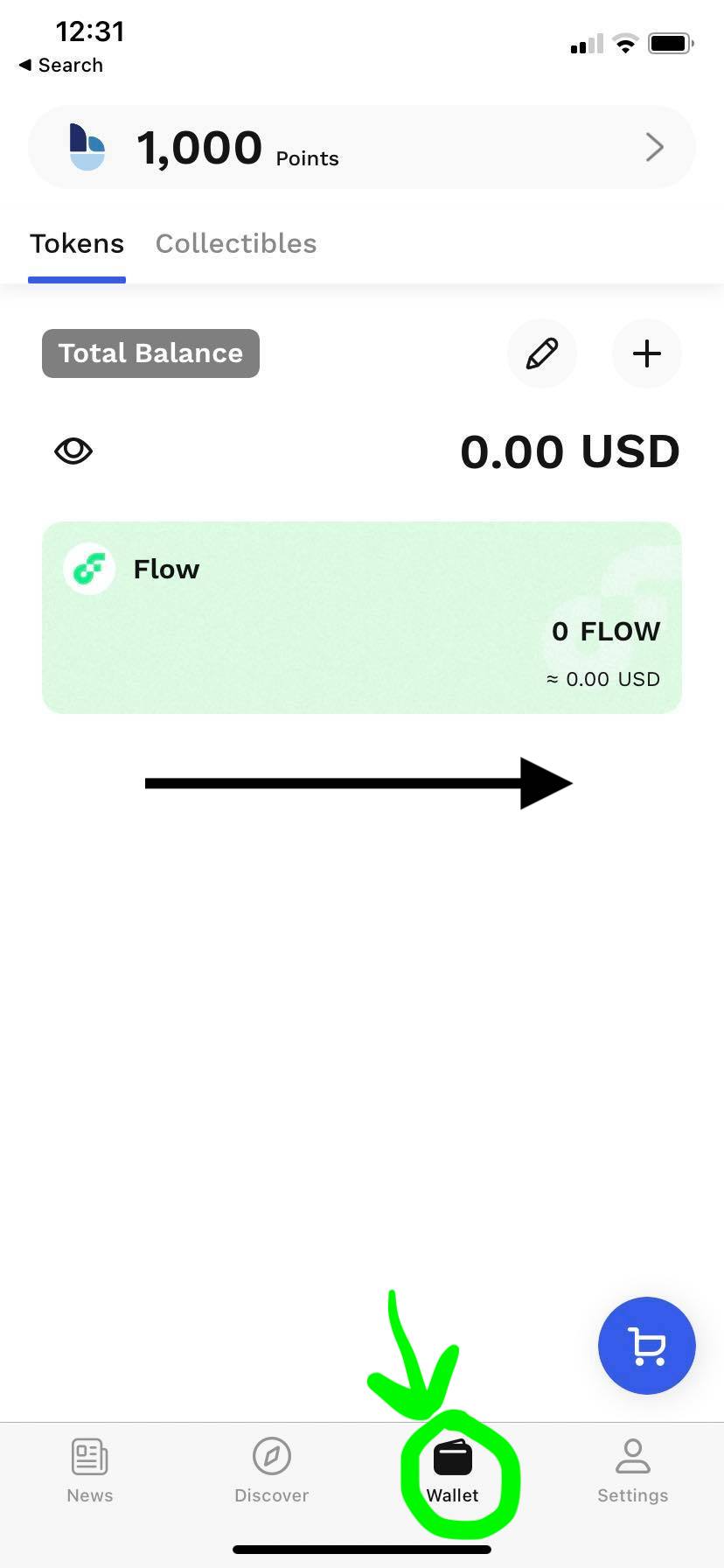Click the pencil icon to edit tokens
Screen dimensions: 724x1568
[542, 353]
